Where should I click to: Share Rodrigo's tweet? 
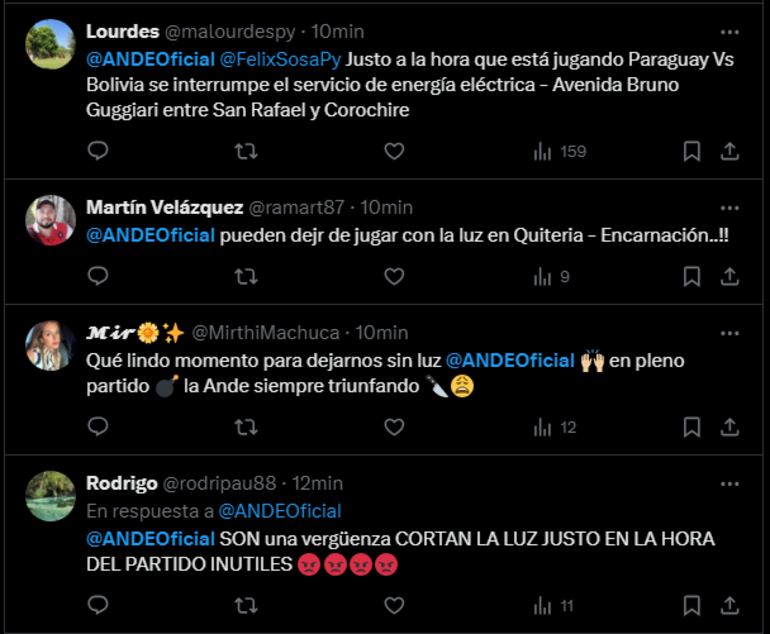[730, 605]
